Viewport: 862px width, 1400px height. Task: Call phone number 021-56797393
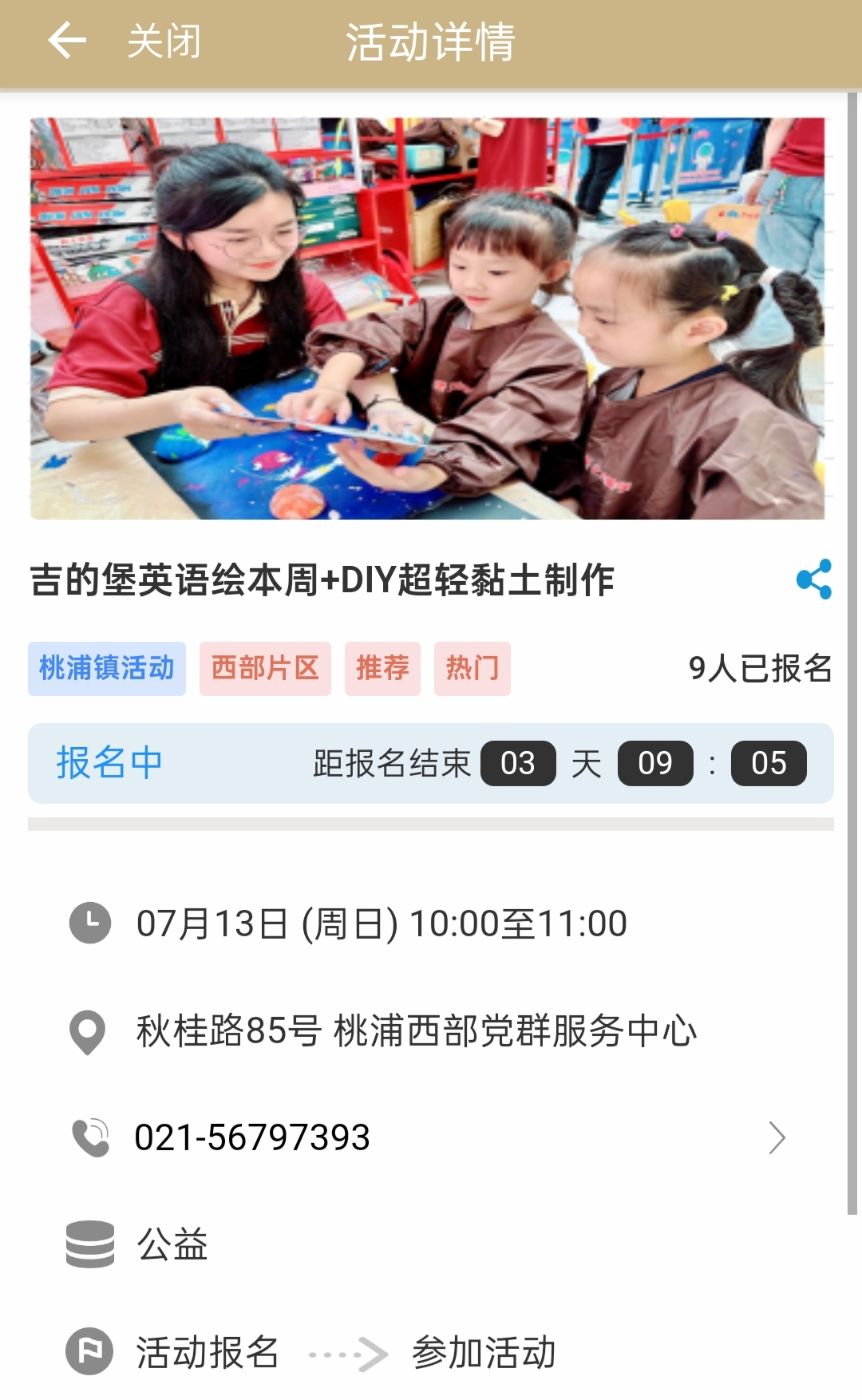[252, 1137]
